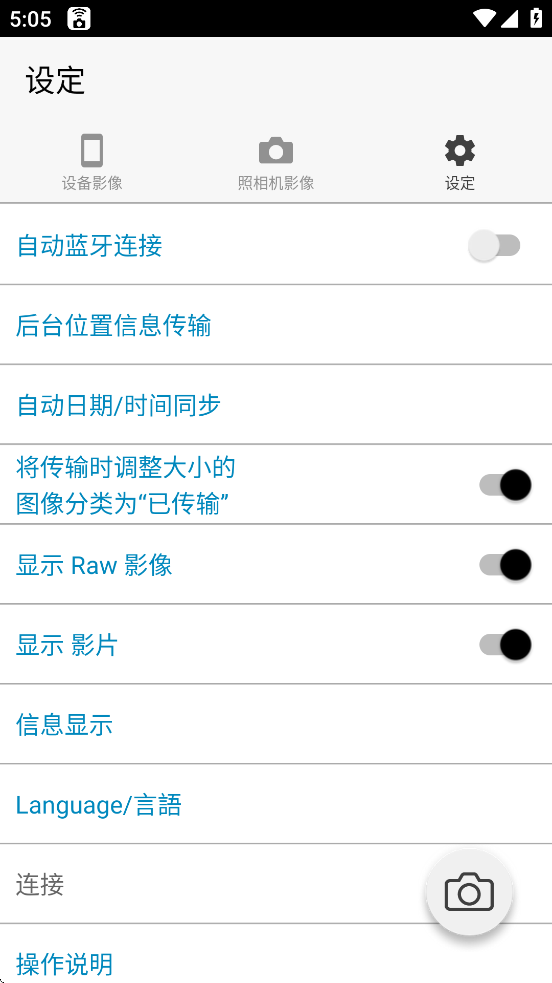Open Language/言語 settings
The height and width of the screenshot is (983, 552).
coord(276,804)
